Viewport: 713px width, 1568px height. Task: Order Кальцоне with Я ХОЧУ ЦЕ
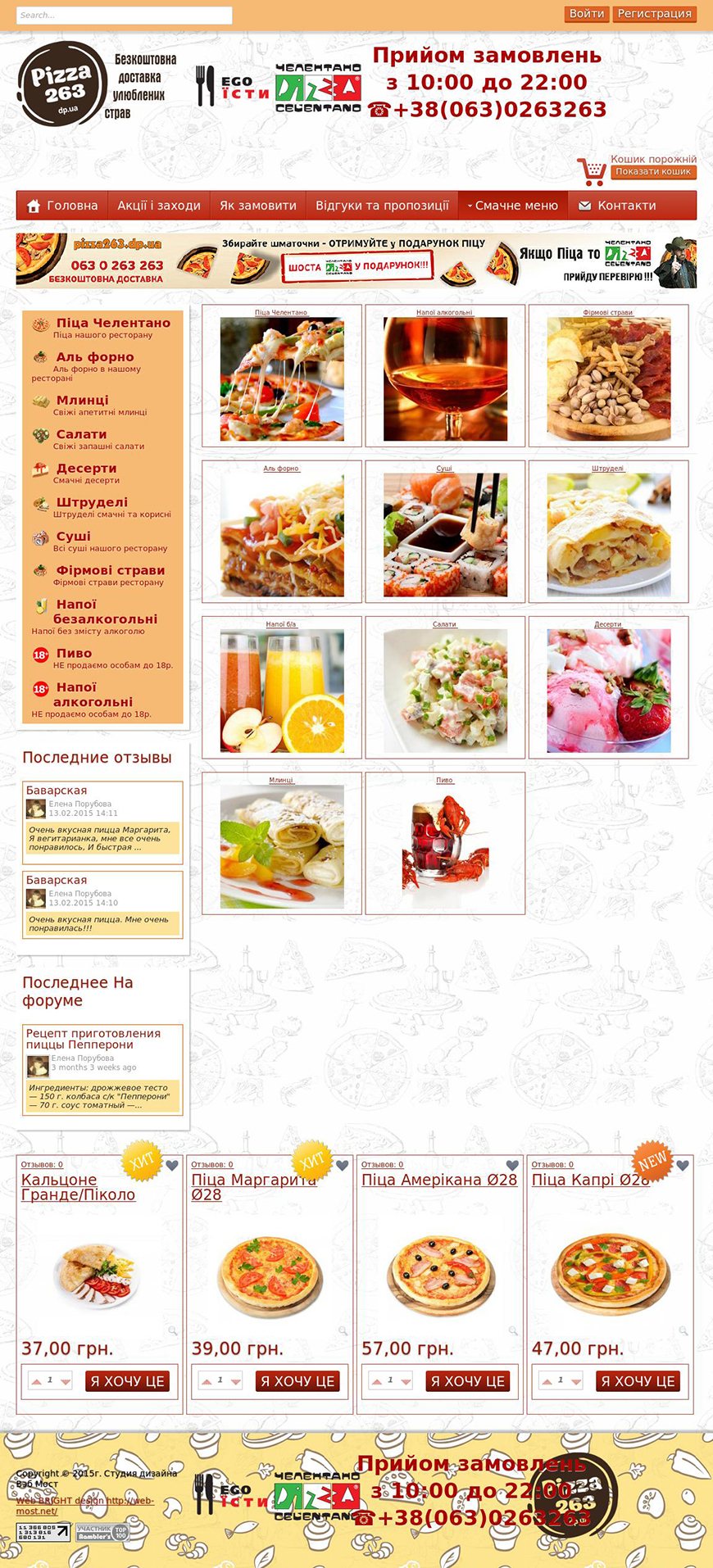pos(127,1381)
